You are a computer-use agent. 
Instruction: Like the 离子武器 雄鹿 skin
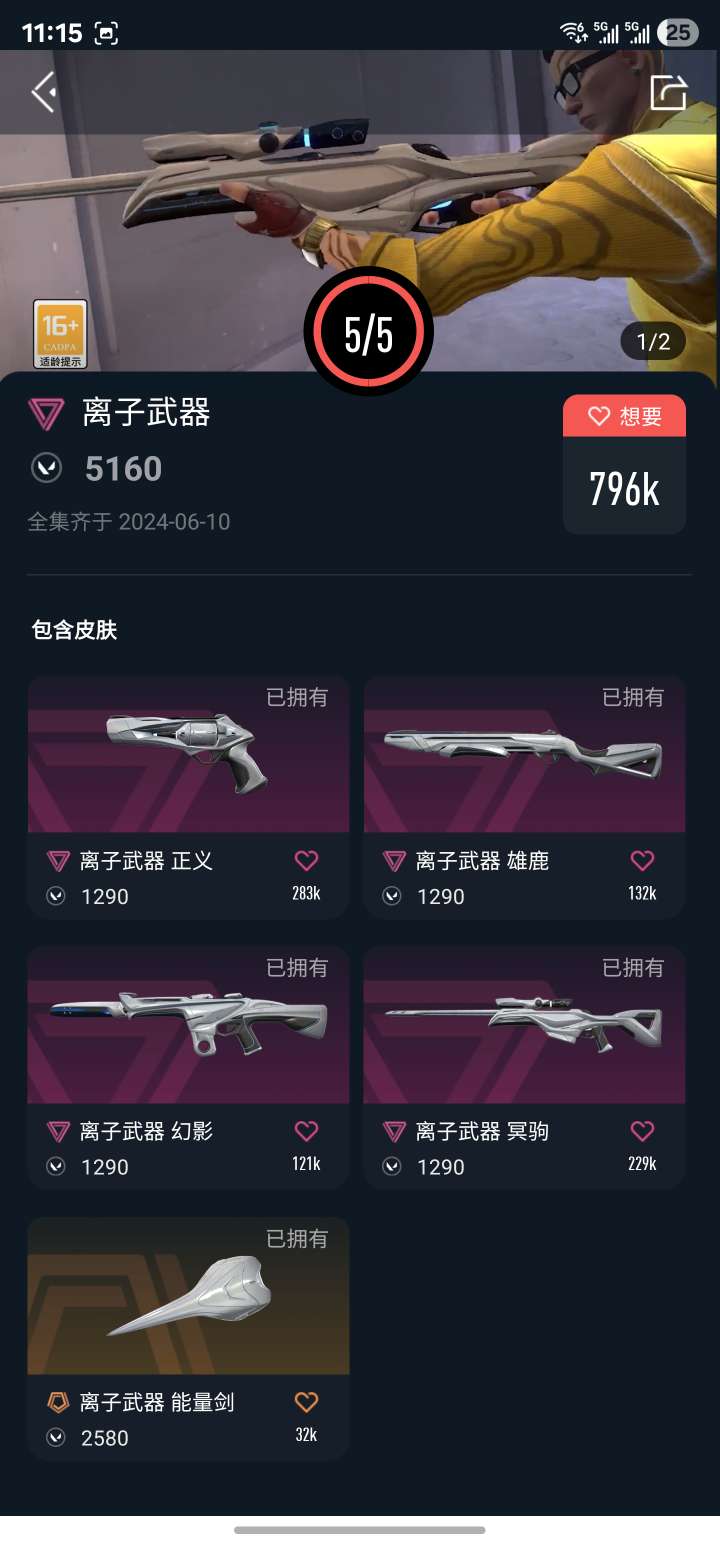pos(642,860)
